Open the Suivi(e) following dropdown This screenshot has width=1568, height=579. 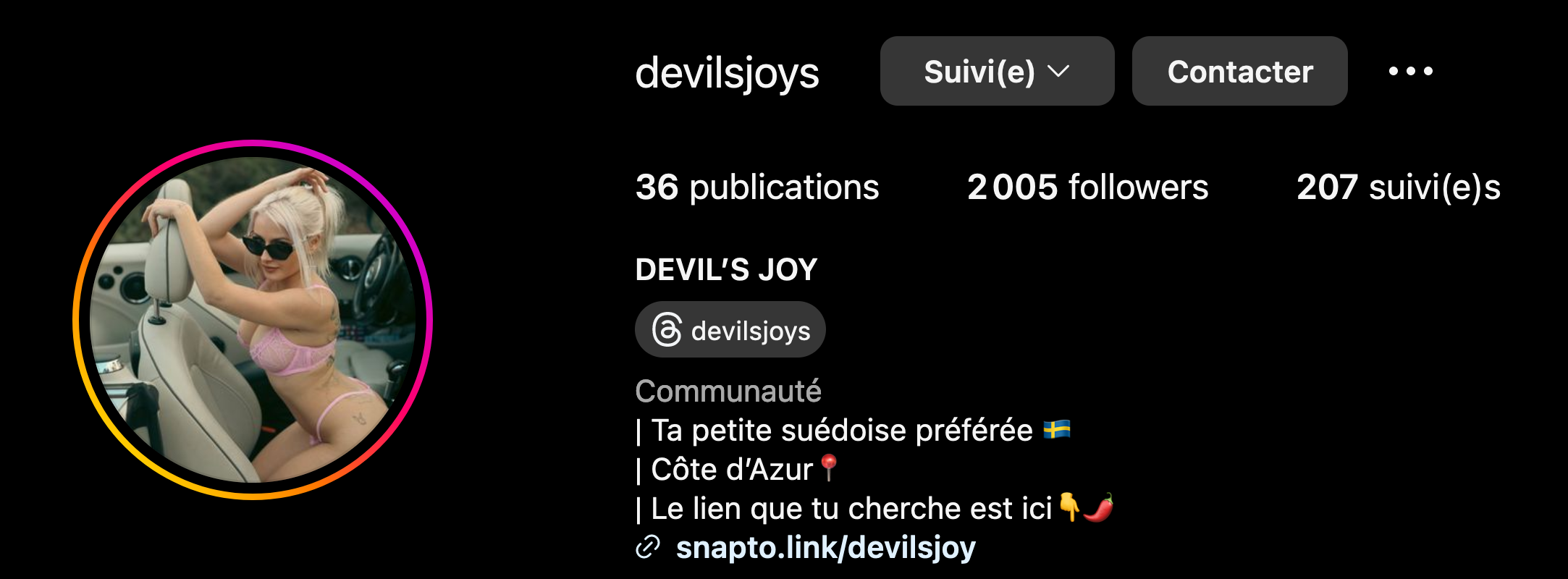click(x=996, y=71)
